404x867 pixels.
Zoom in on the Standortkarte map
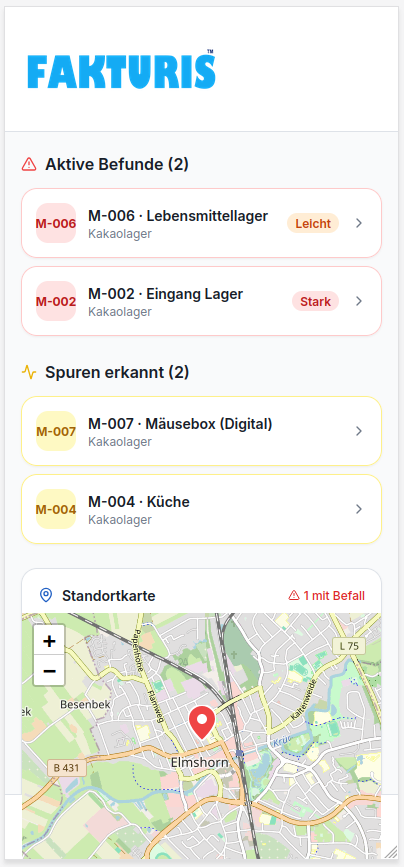tap(49, 641)
